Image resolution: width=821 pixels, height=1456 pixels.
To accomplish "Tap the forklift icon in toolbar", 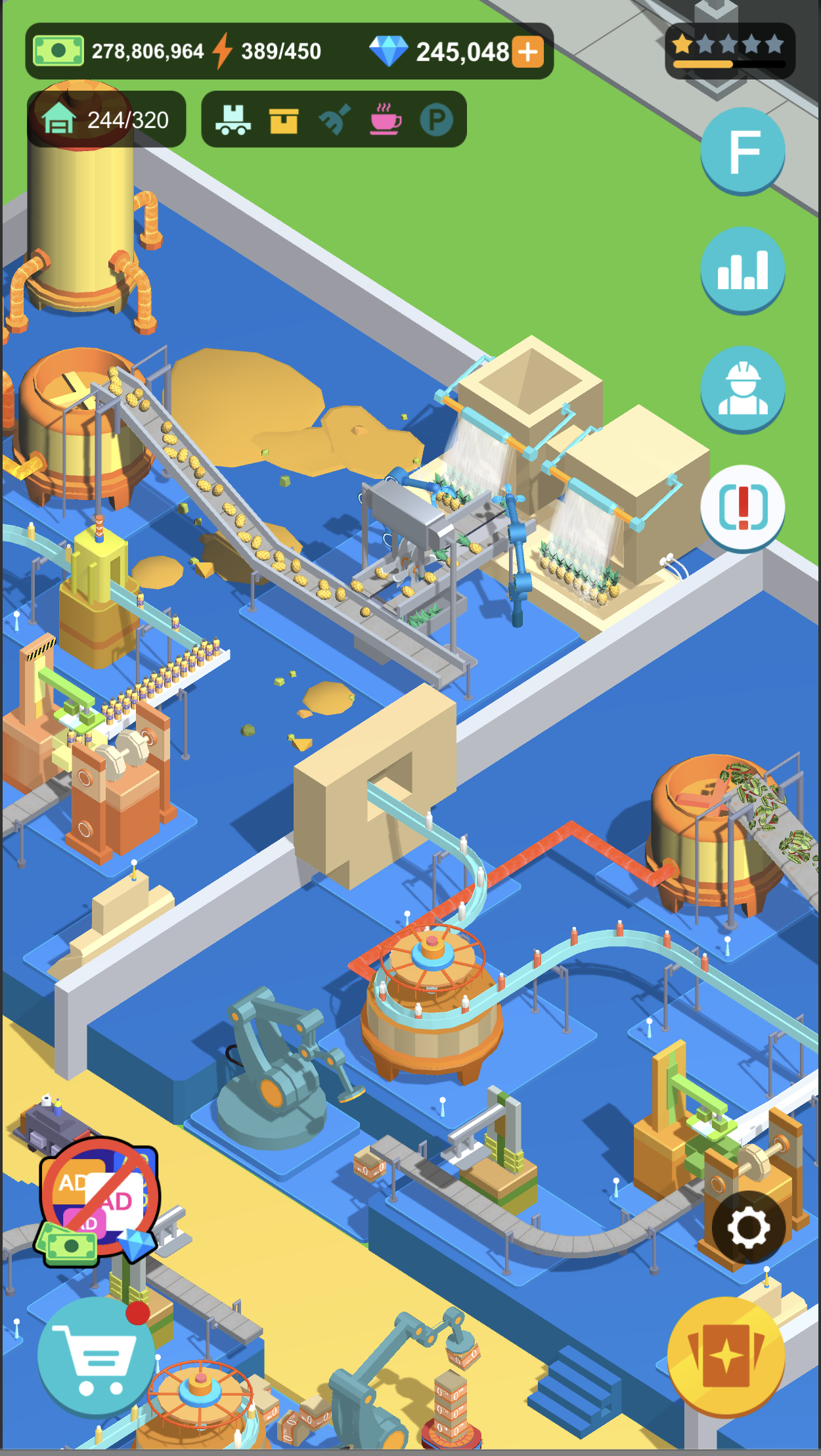I will [x=233, y=120].
